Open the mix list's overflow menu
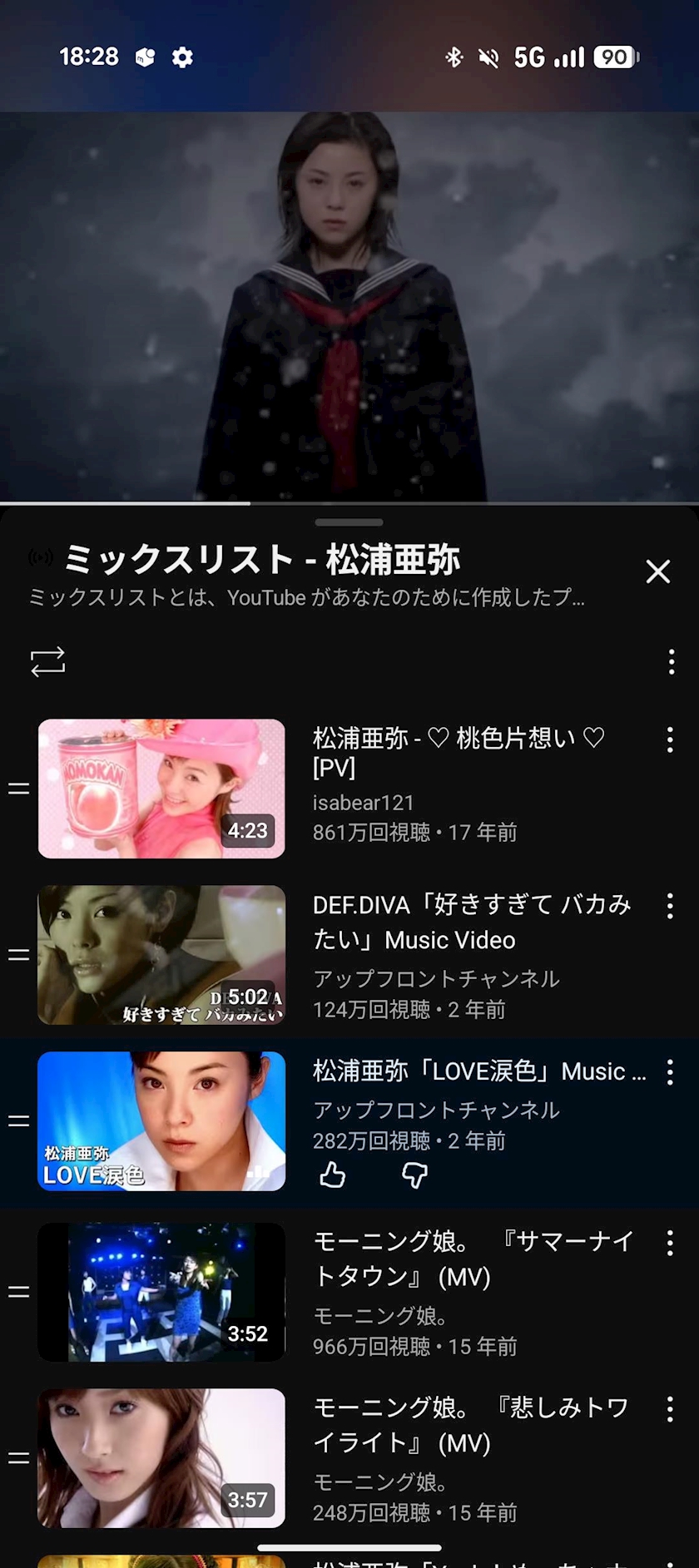 (x=671, y=662)
